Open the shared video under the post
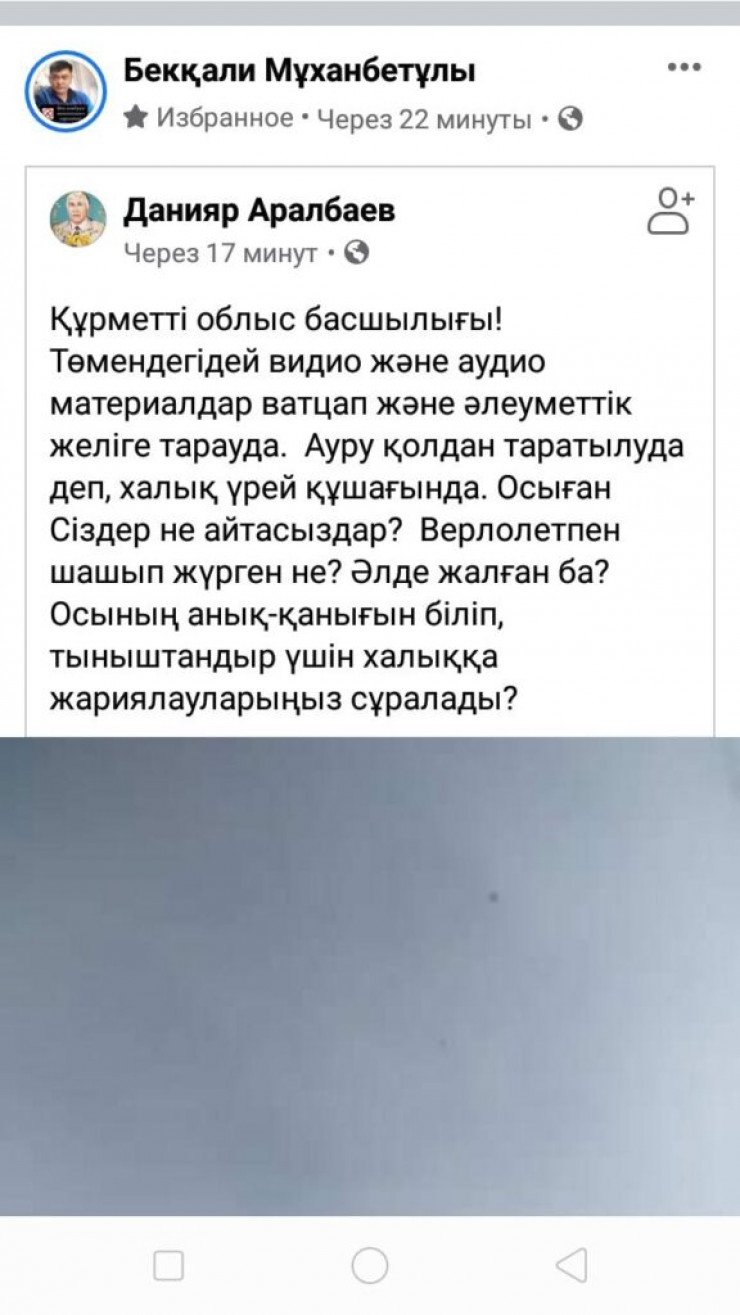Viewport: 740px width, 1315px height. pyautogui.click(x=370, y=975)
